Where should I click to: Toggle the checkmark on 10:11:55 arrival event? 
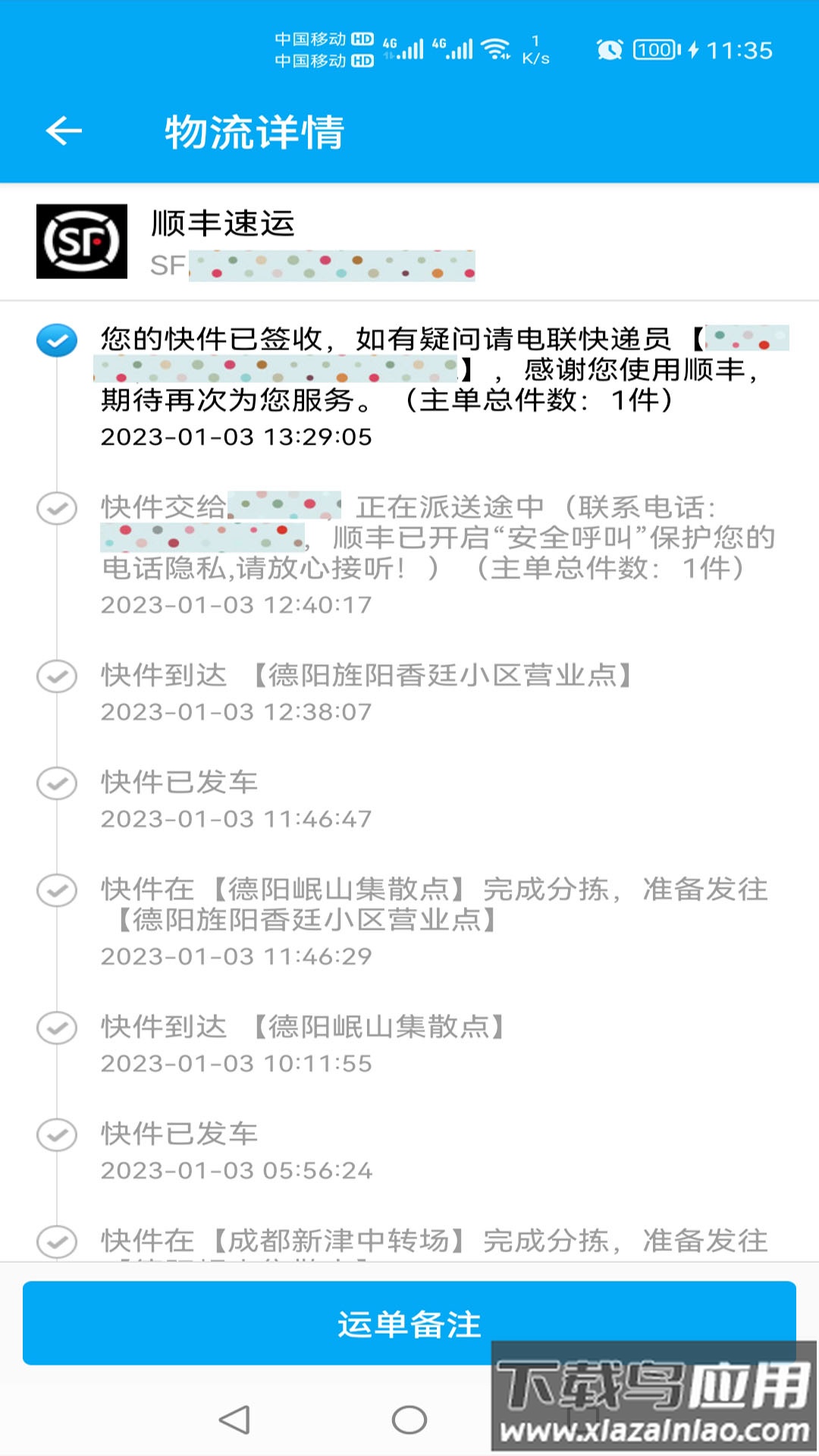point(57,1028)
